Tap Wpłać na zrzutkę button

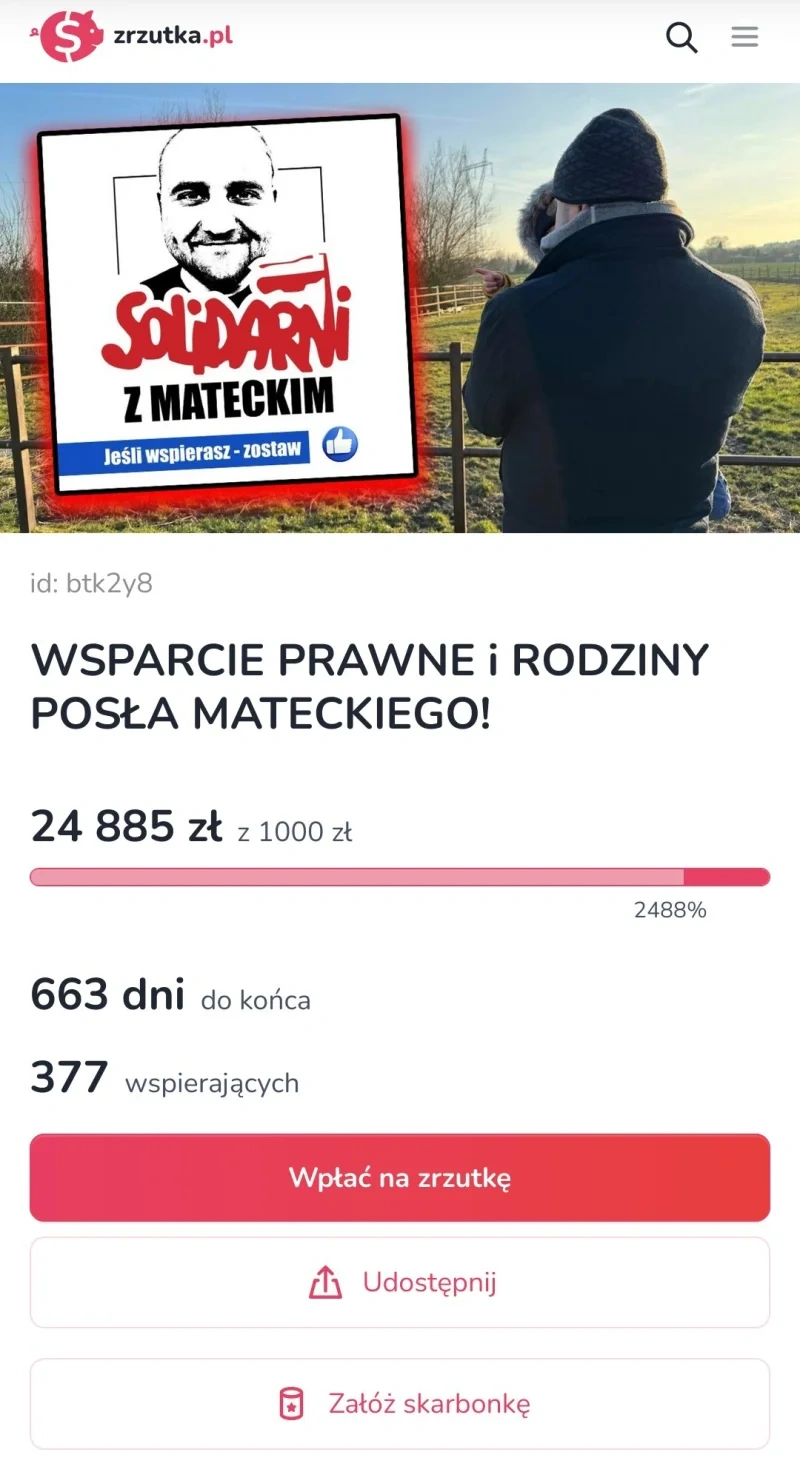[400, 1177]
